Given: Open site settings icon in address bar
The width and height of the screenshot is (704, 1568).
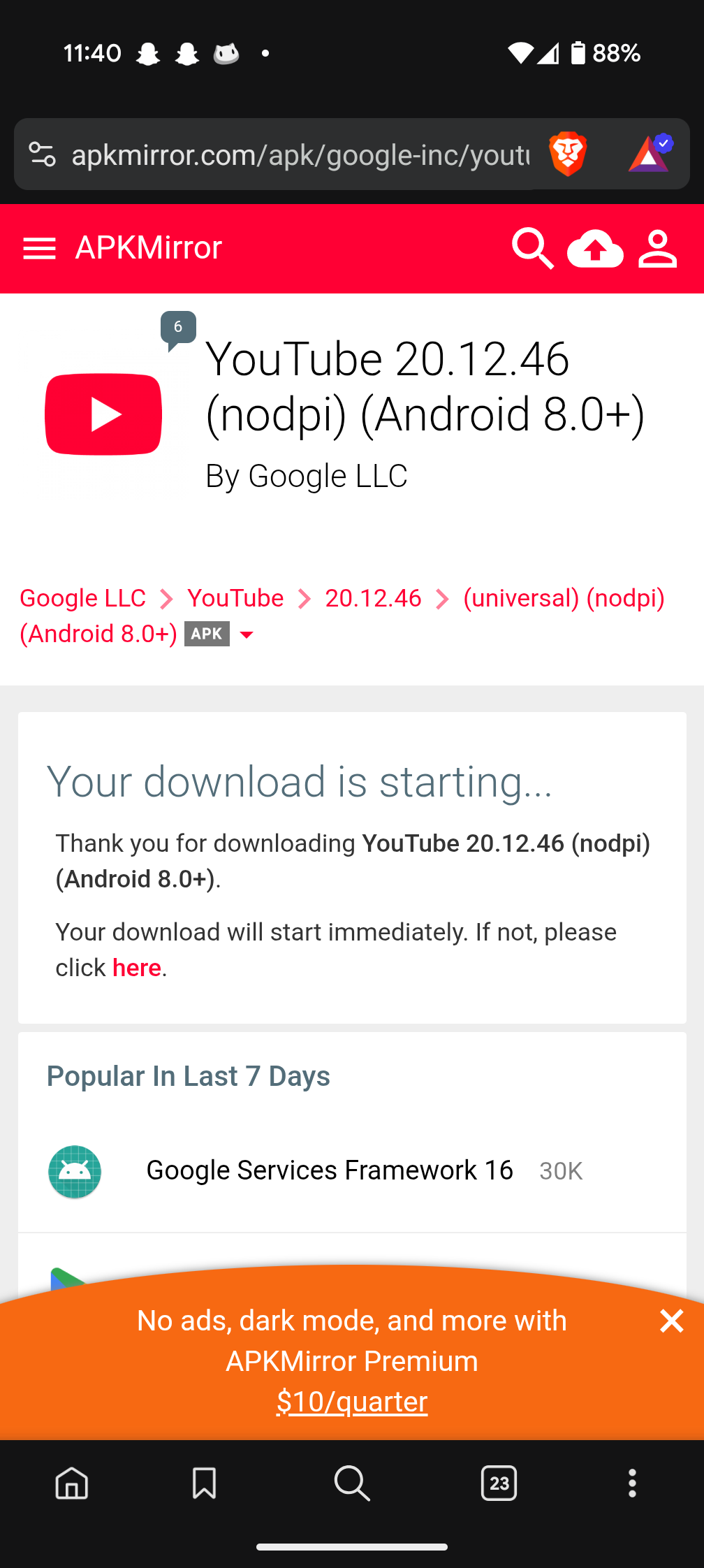Looking at the screenshot, I should pyautogui.click(x=42, y=154).
